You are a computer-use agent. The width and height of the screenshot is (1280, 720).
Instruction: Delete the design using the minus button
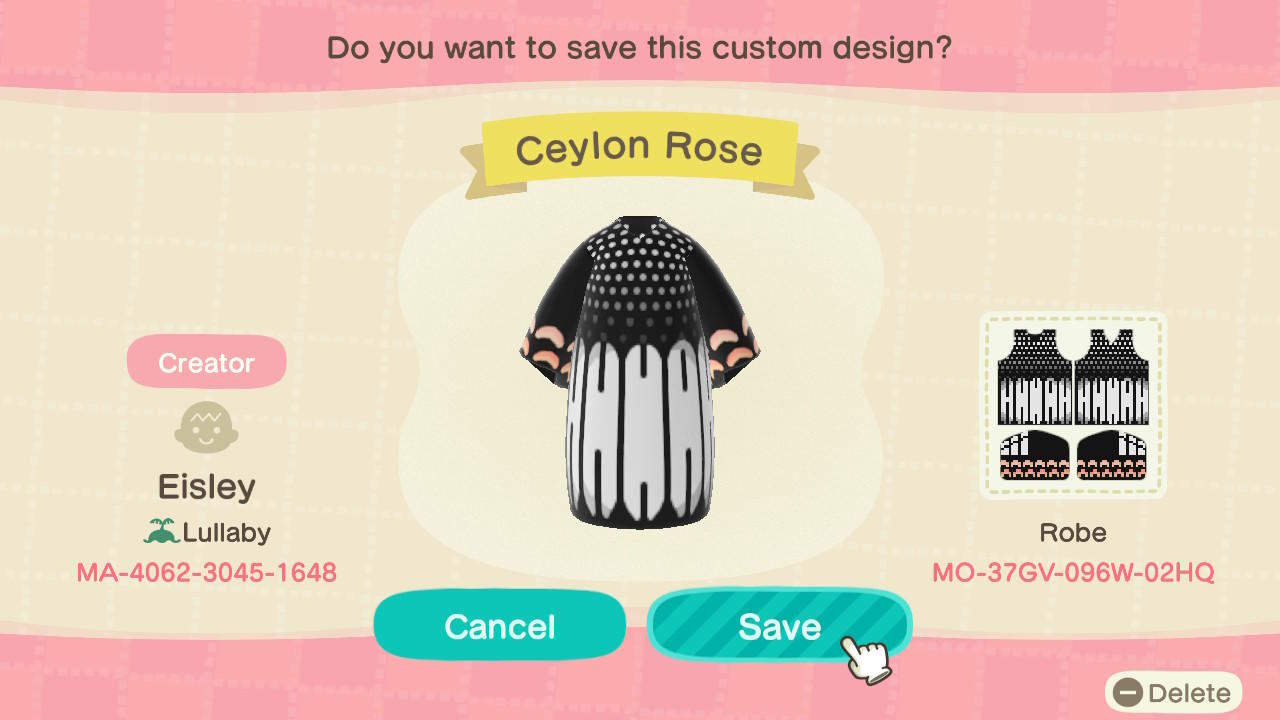point(1173,693)
